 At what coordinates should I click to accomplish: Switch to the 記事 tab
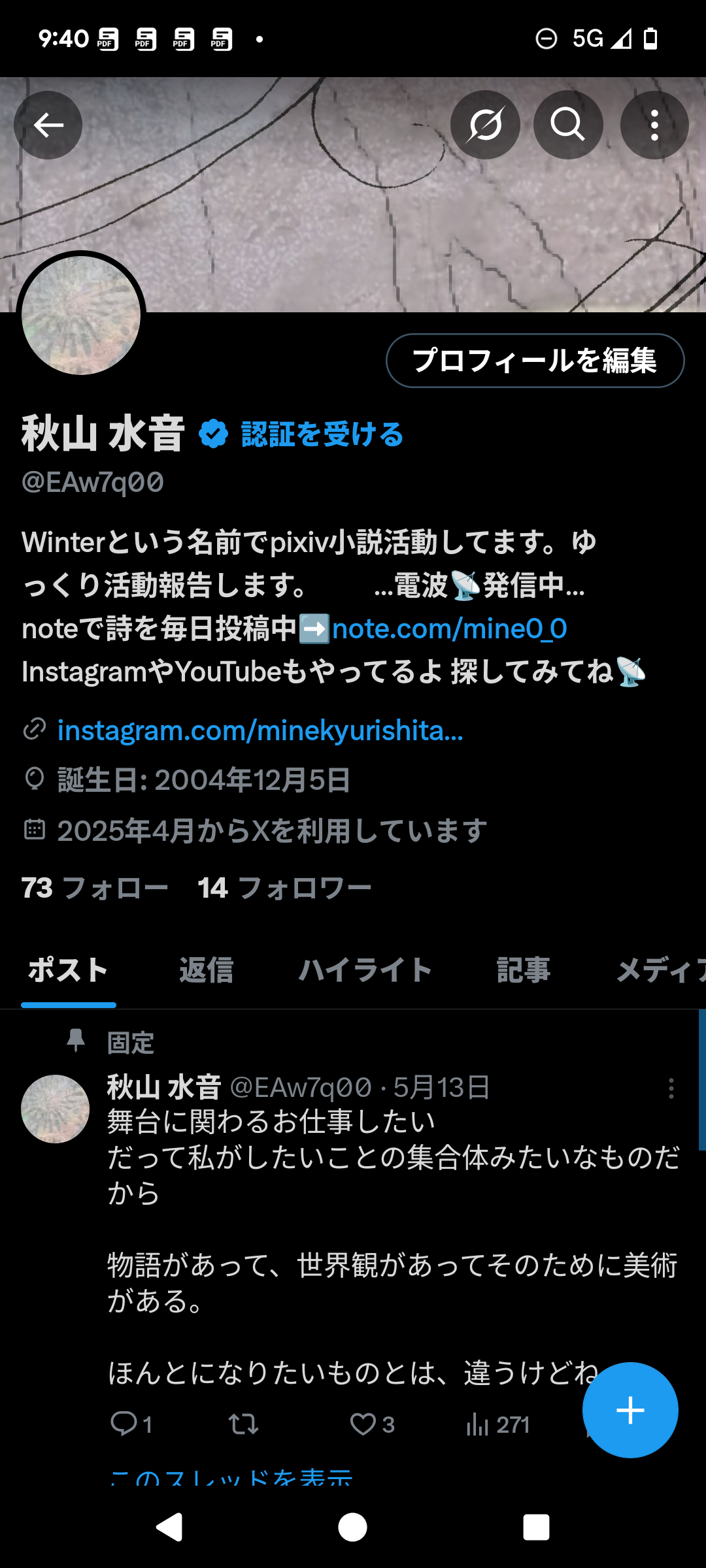pos(524,970)
